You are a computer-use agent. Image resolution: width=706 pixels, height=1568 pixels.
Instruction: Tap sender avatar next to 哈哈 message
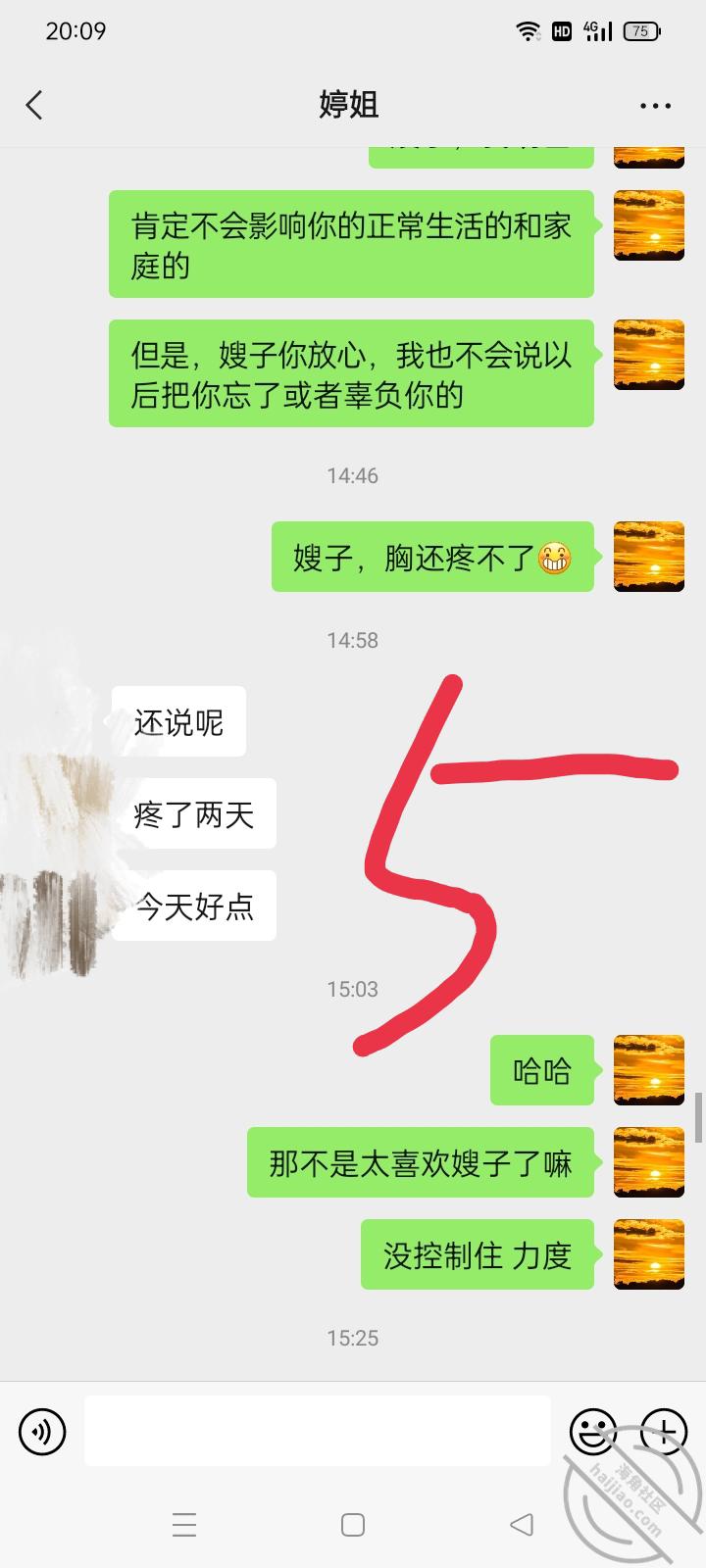[648, 1070]
